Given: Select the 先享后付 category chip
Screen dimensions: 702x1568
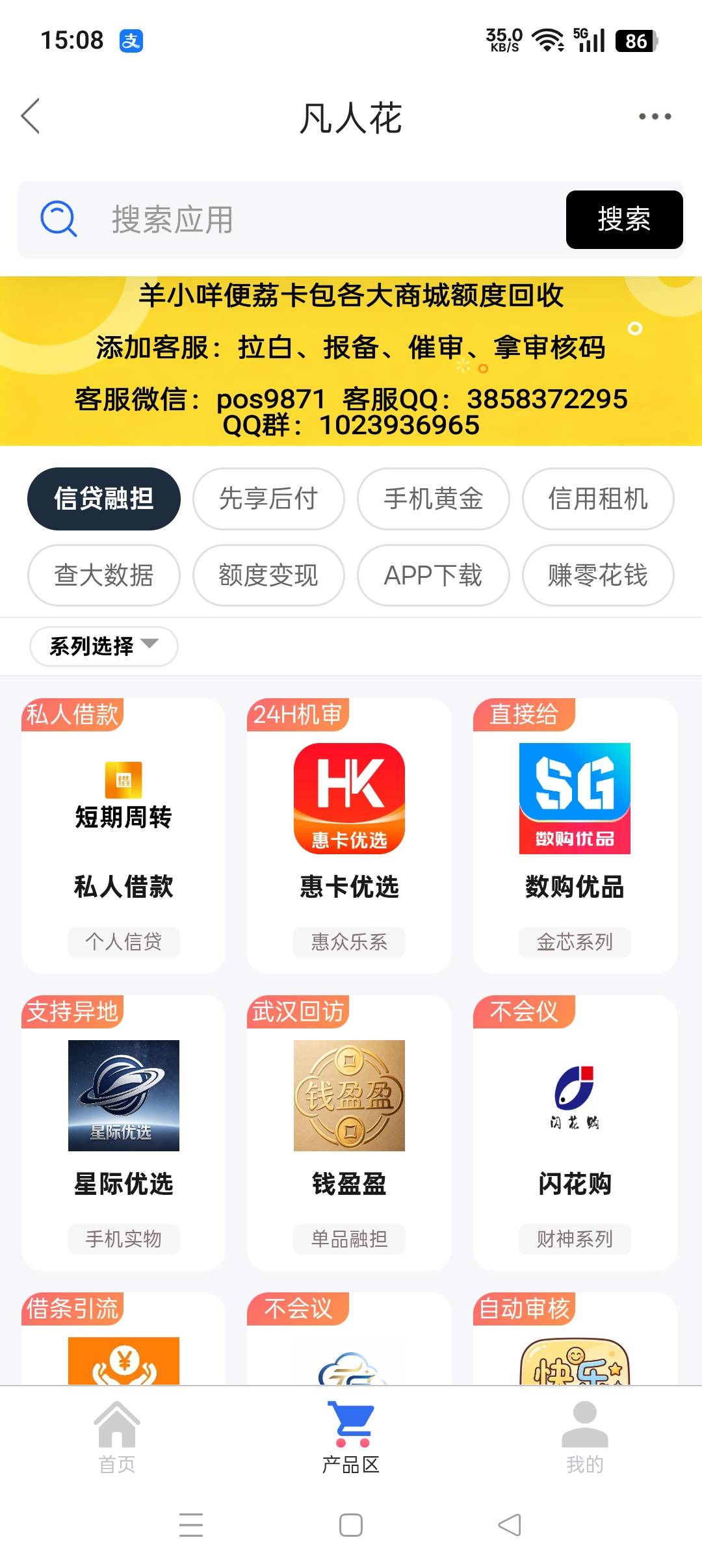Looking at the screenshot, I should click(268, 499).
